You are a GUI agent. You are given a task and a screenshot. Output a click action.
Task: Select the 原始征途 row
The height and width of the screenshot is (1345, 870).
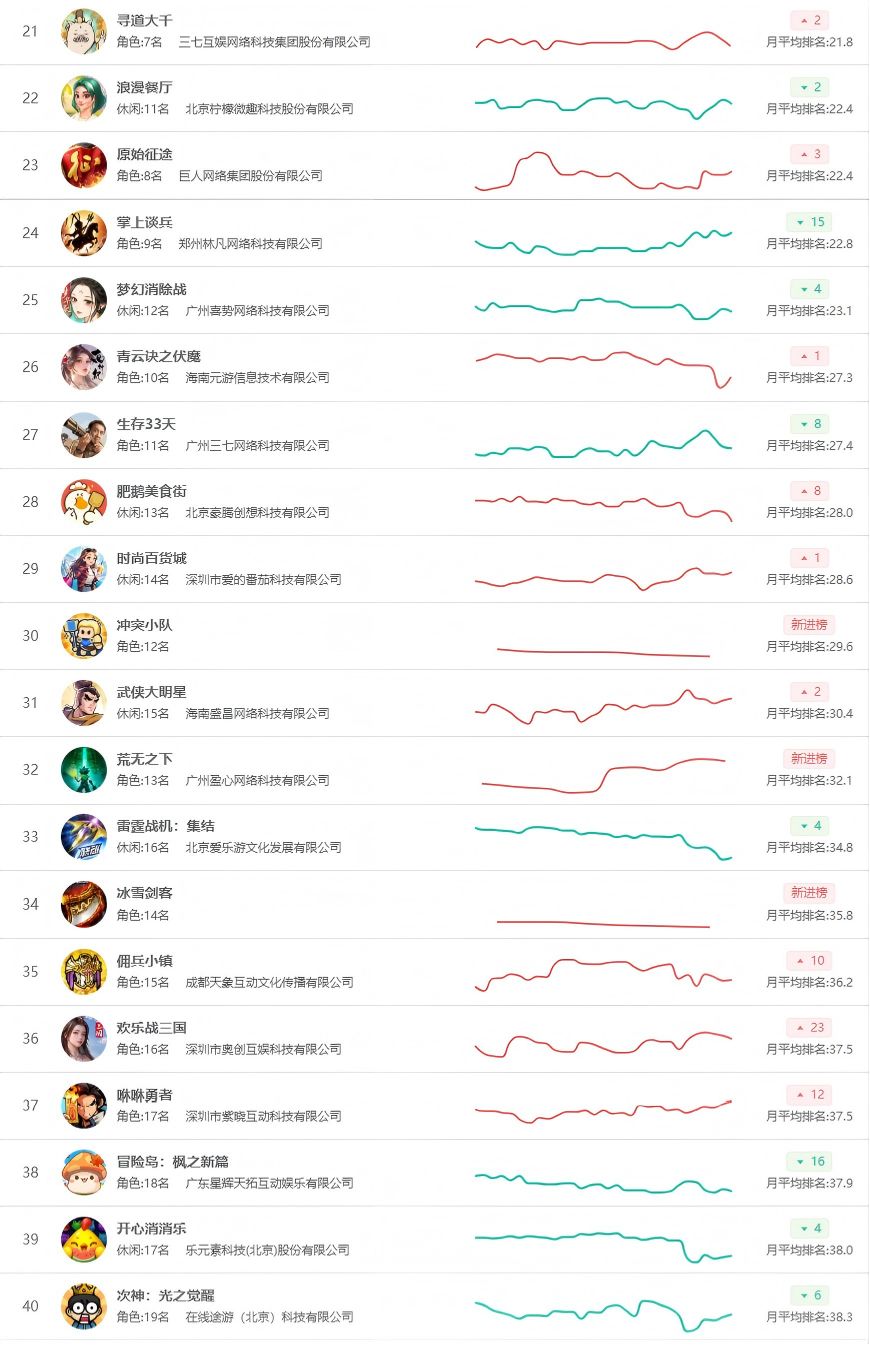[434, 165]
